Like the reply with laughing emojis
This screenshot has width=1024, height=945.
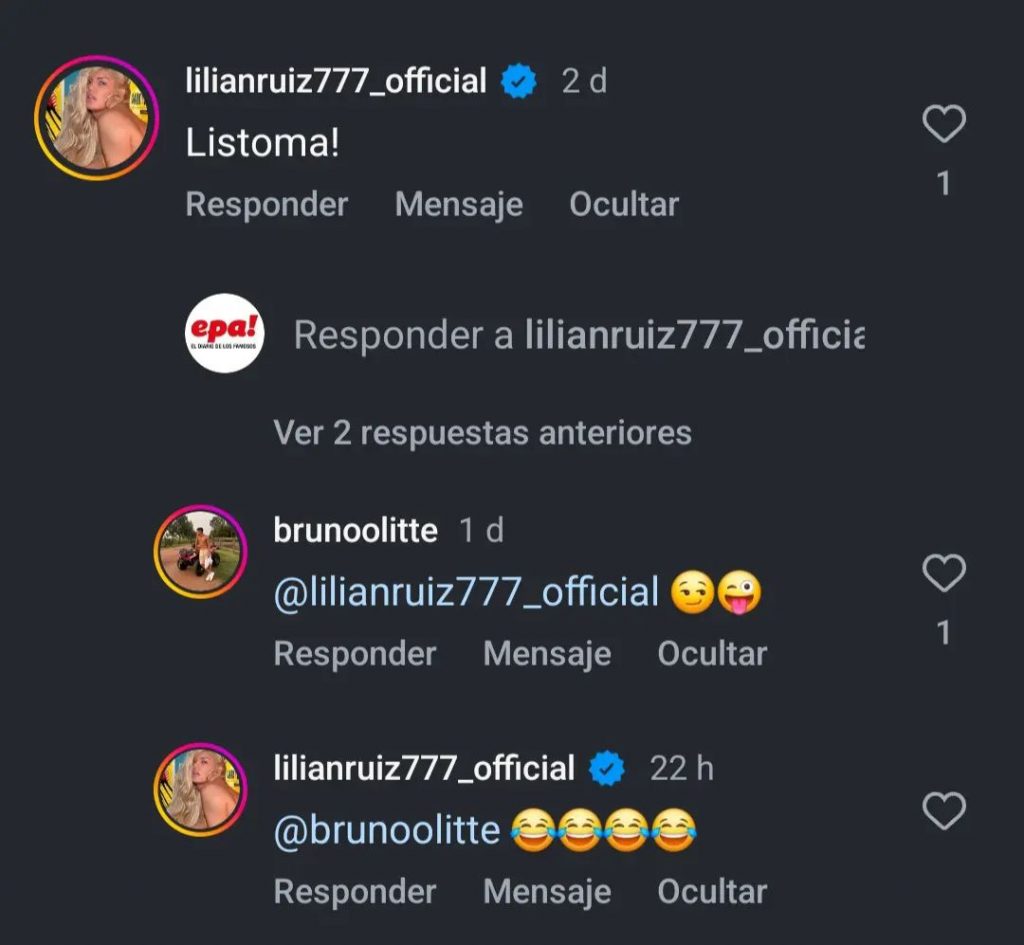click(x=943, y=811)
